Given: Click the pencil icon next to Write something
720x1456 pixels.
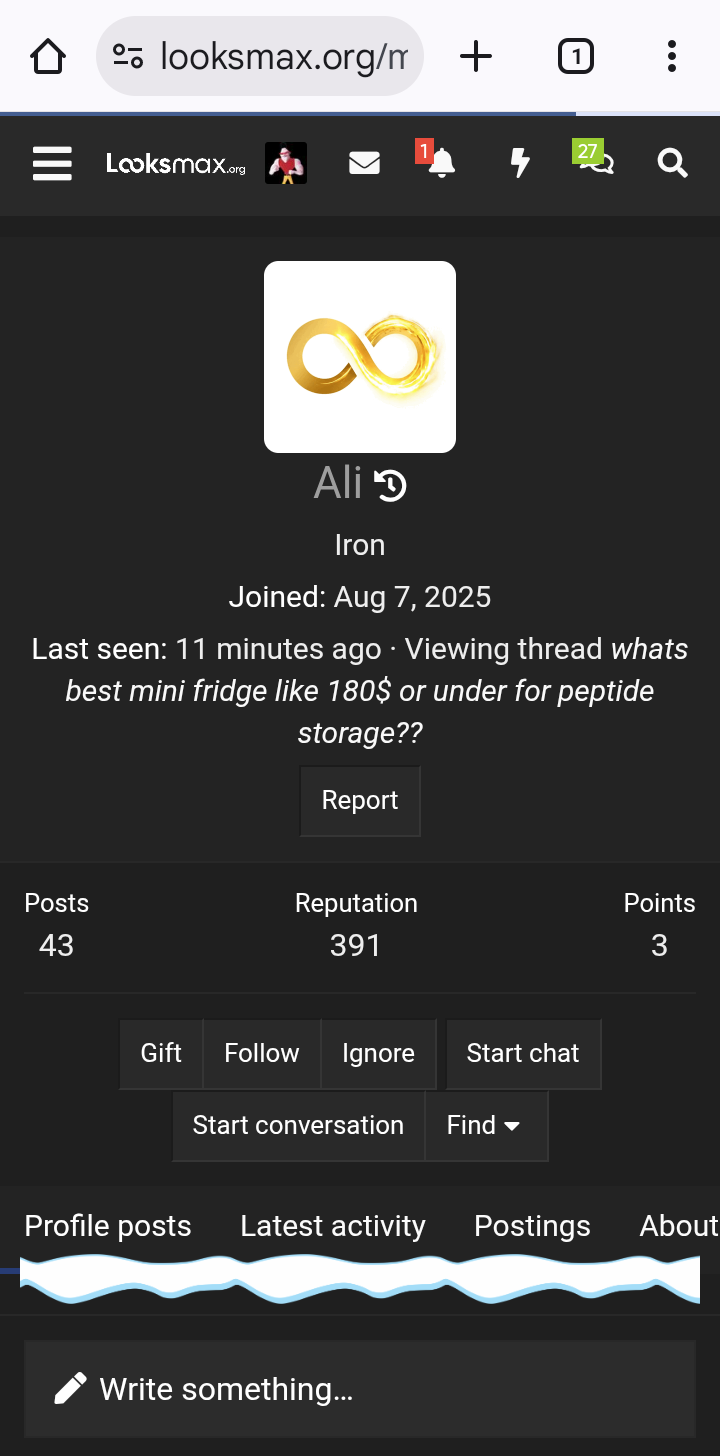Looking at the screenshot, I should pos(69,1388).
